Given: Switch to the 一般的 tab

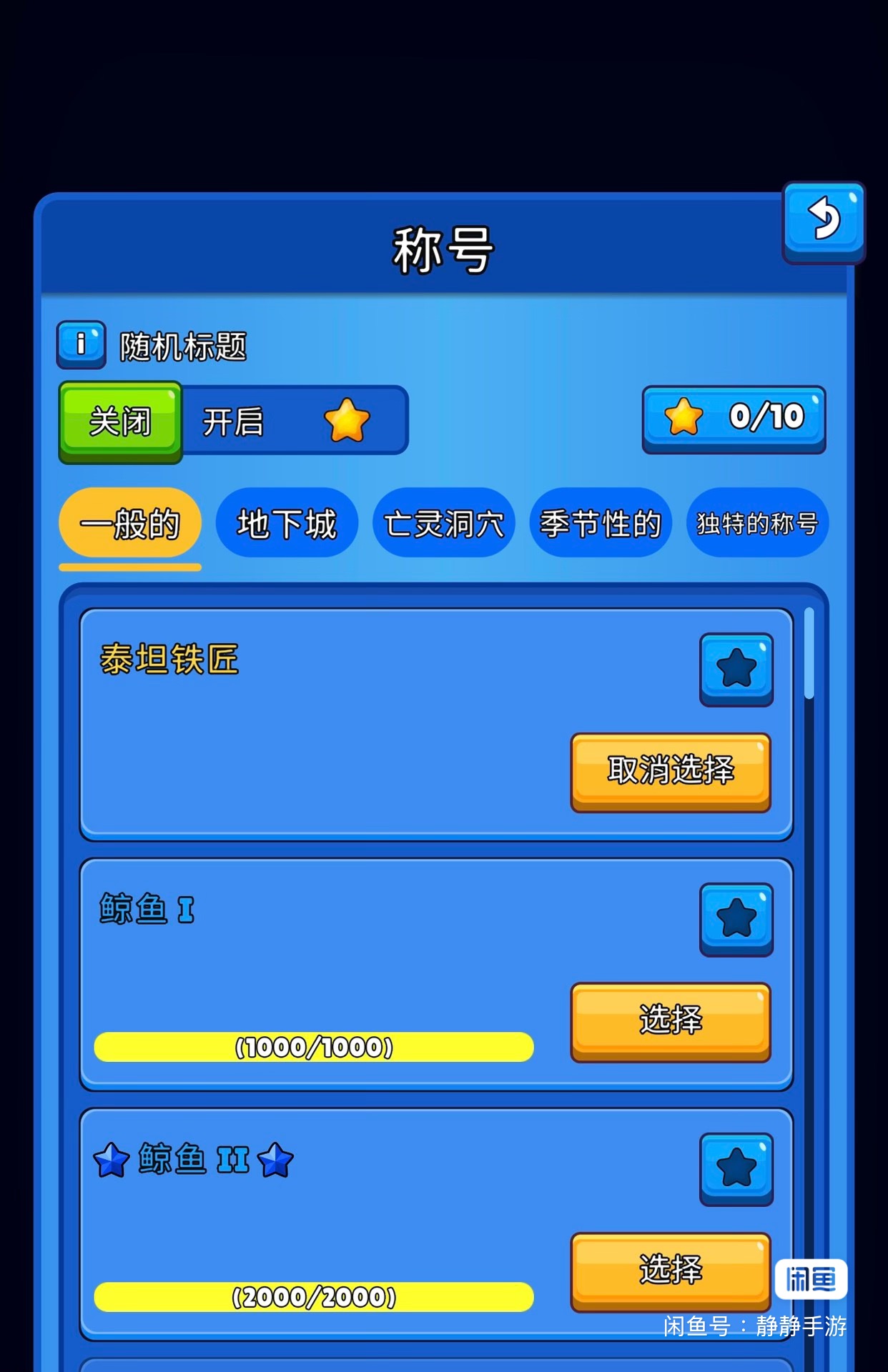Looking at the screenshot, I should [x=130, y=524].
